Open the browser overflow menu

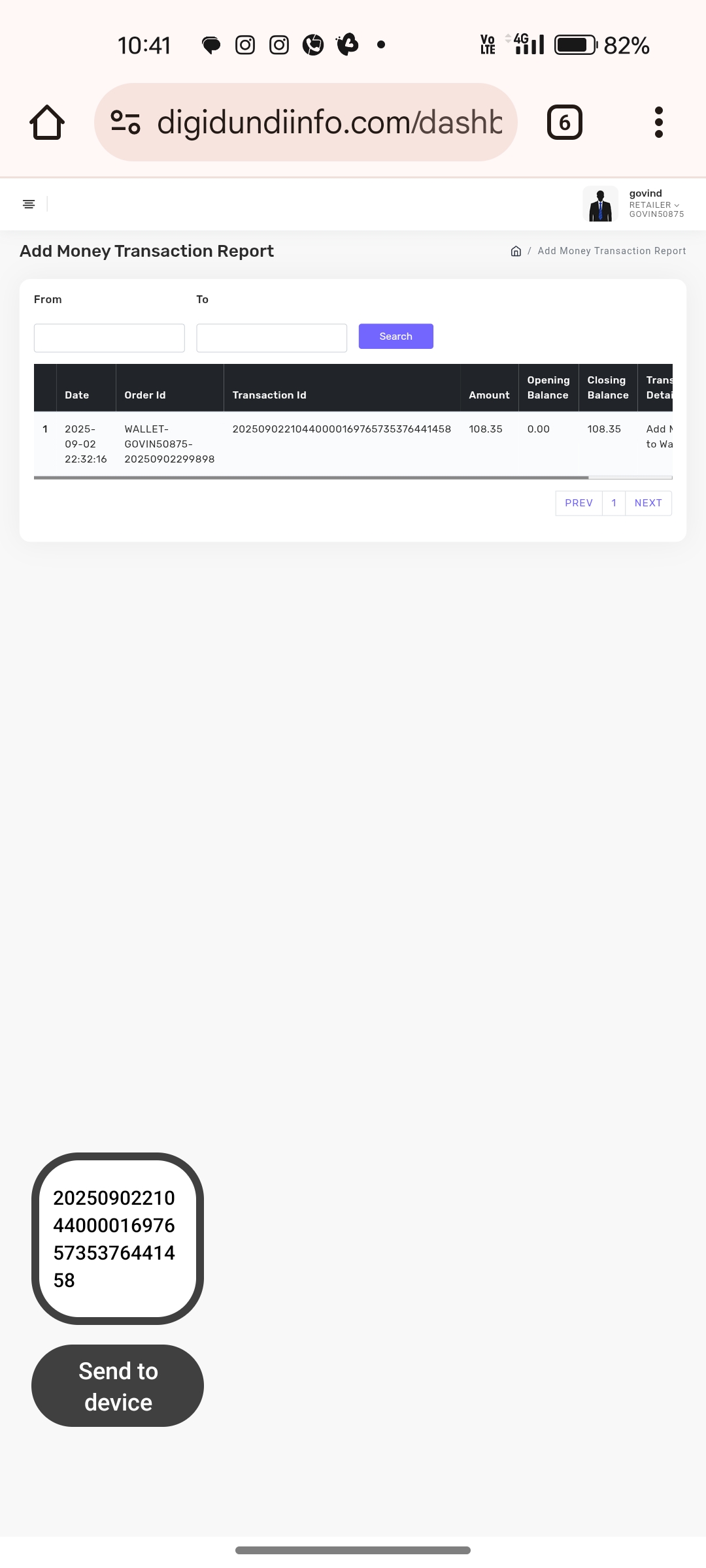(x=658, y=122)
